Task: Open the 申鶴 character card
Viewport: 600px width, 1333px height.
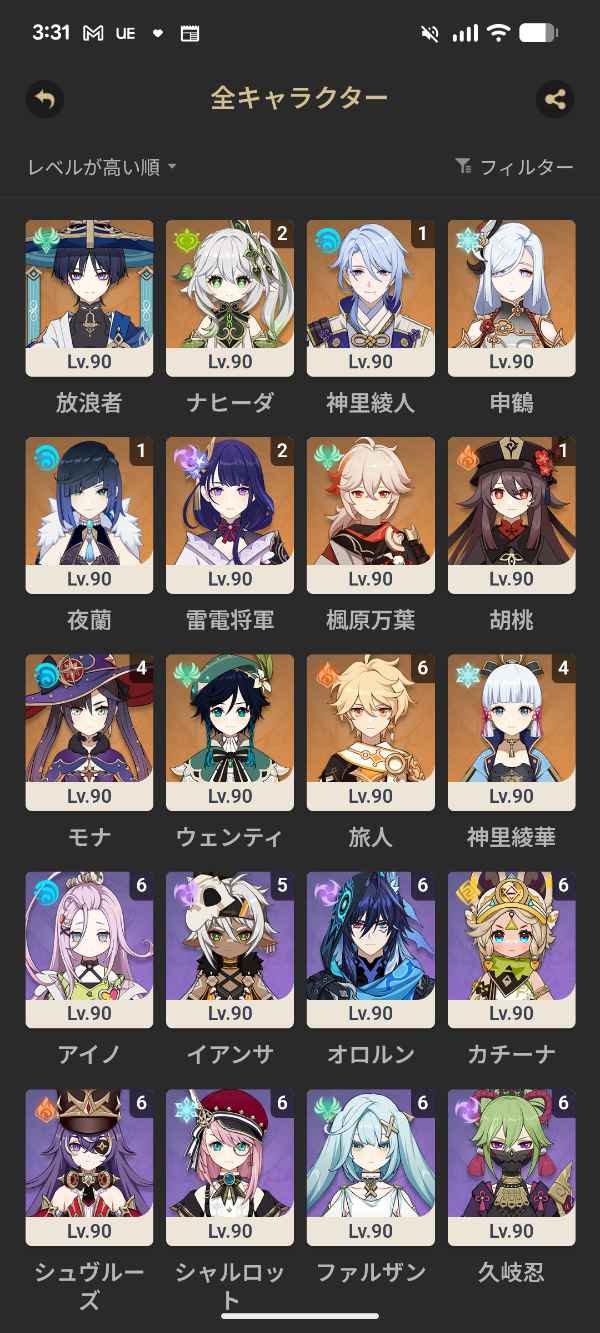Action: [x=511, y=298]
